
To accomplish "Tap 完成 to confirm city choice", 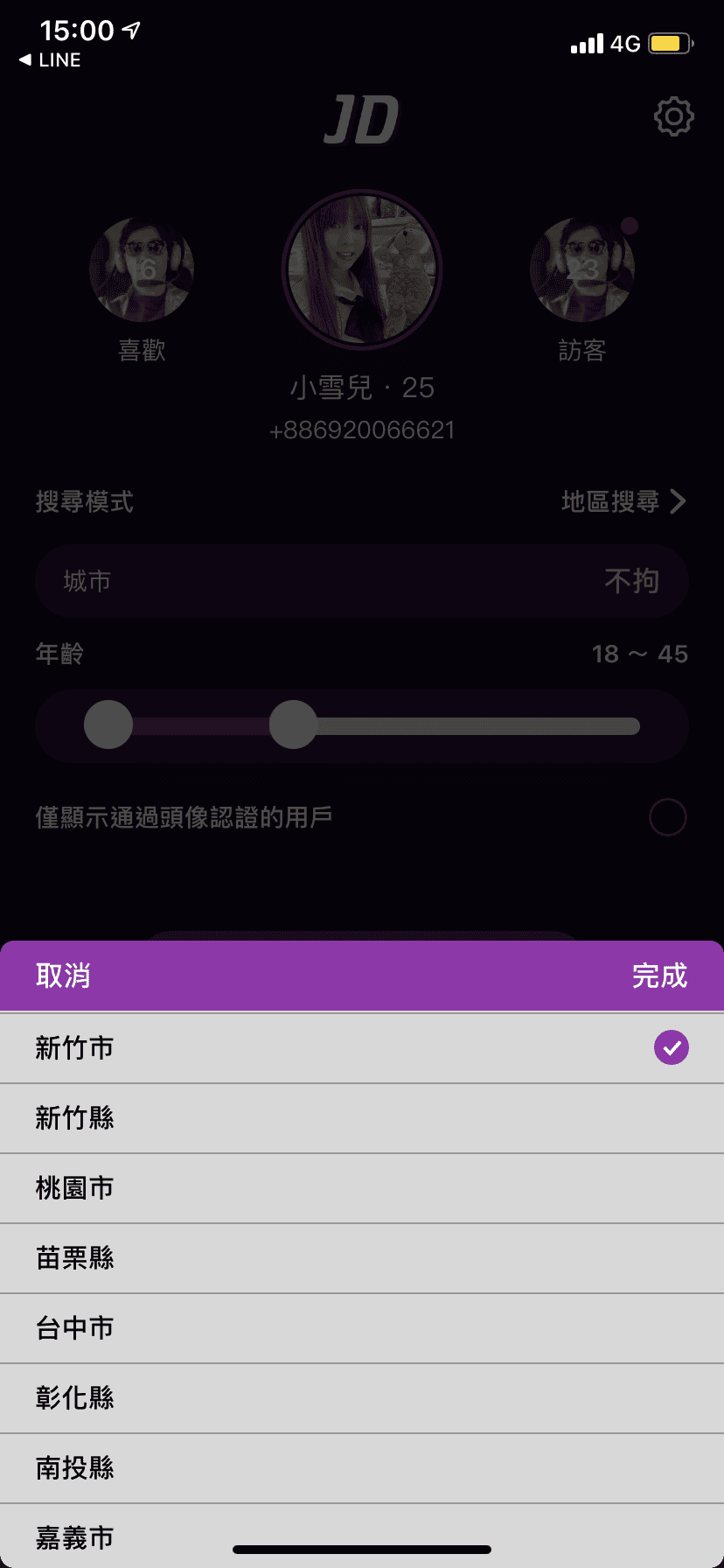I will point(659,976).
